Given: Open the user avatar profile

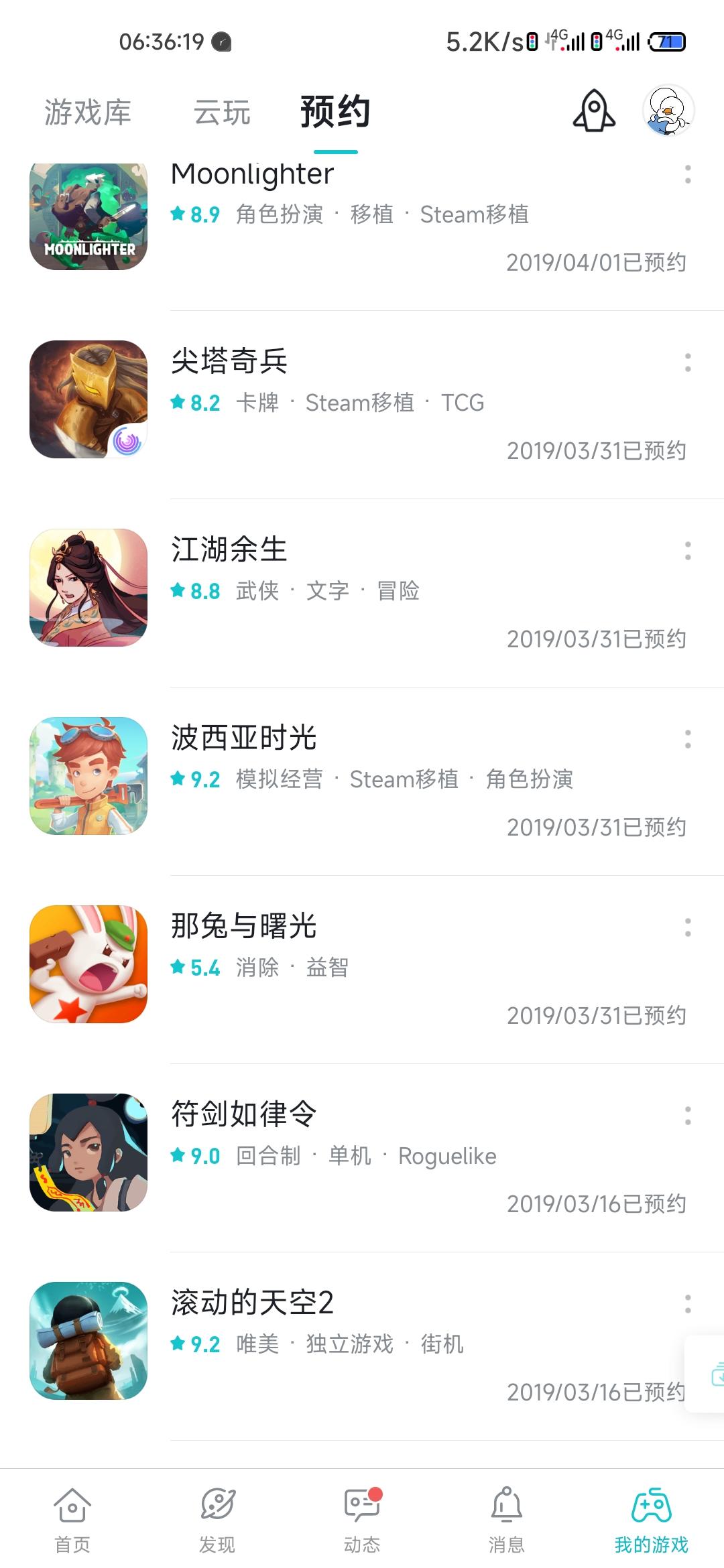Looking at the screenshot, I should point(668,111).
